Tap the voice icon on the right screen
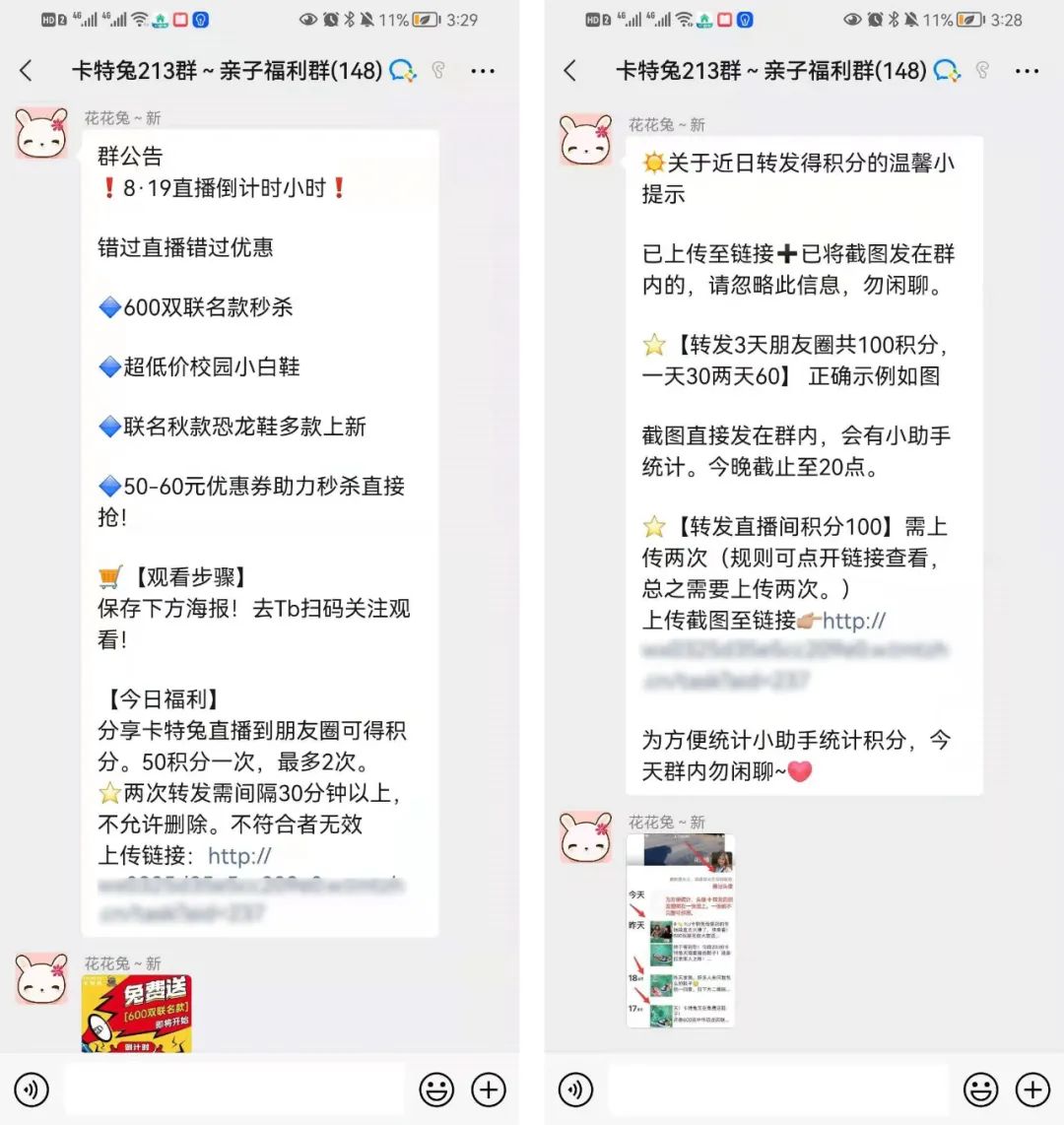The image size is (1064, 1125). click(576, 1090)
